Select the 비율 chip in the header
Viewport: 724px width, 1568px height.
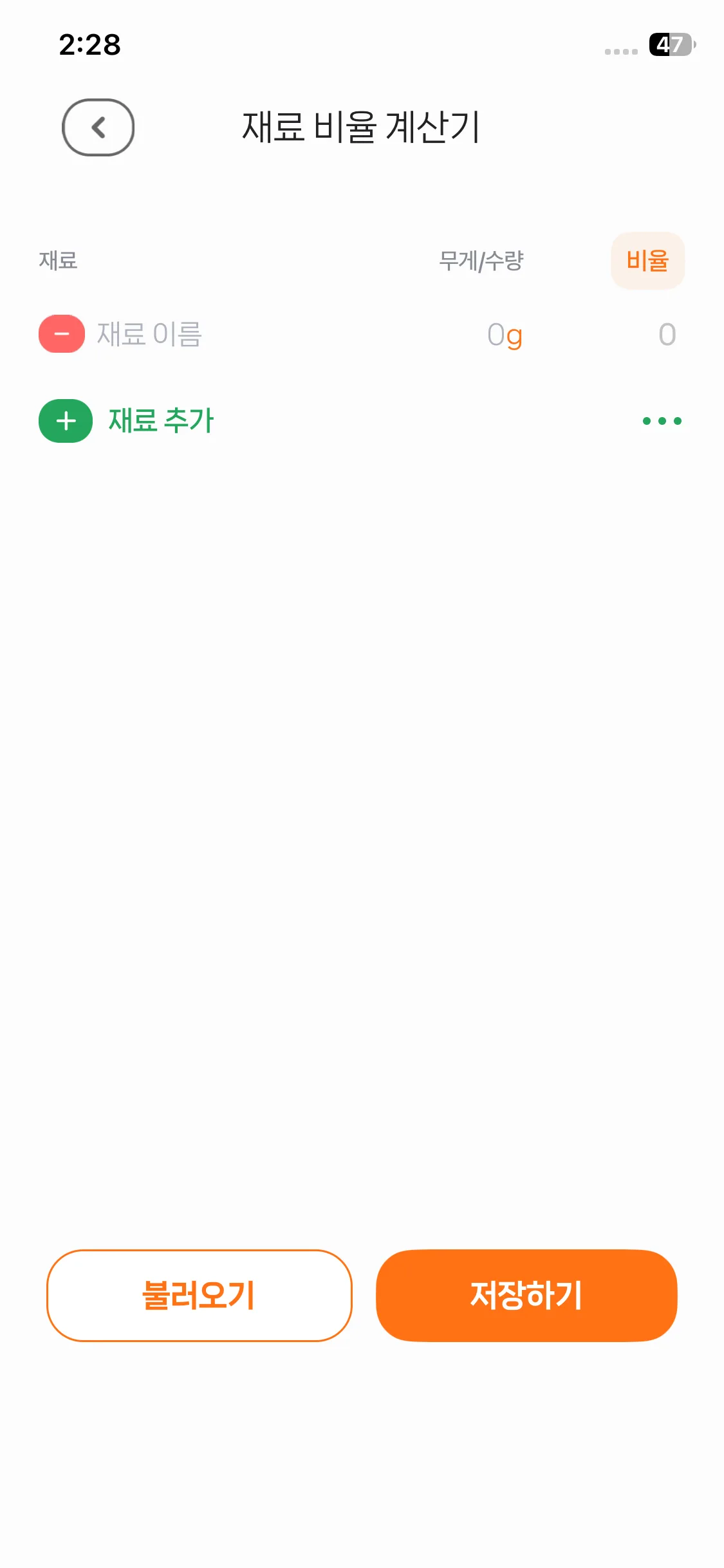click(647, 261)
